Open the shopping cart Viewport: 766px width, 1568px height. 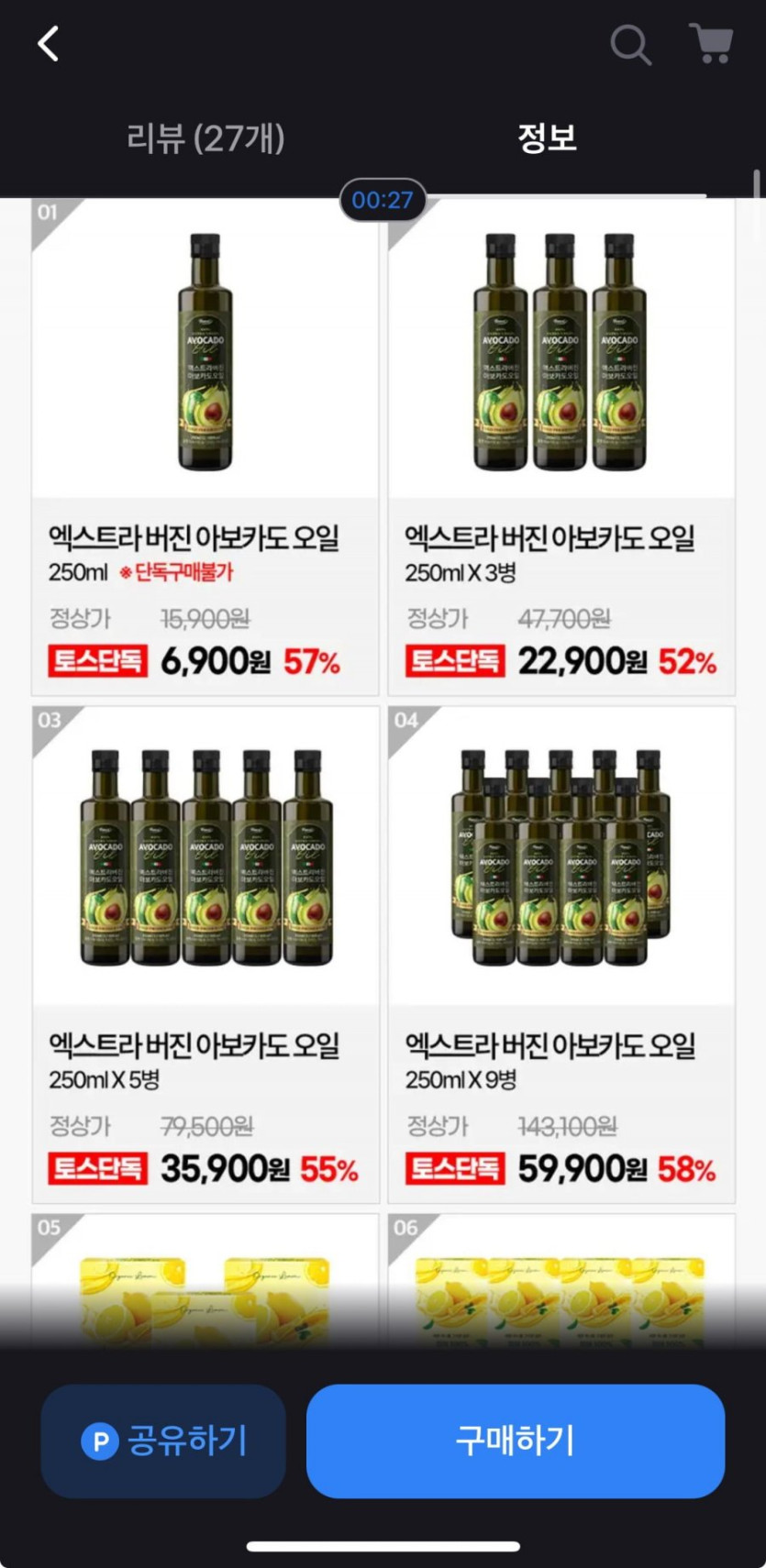711,43
